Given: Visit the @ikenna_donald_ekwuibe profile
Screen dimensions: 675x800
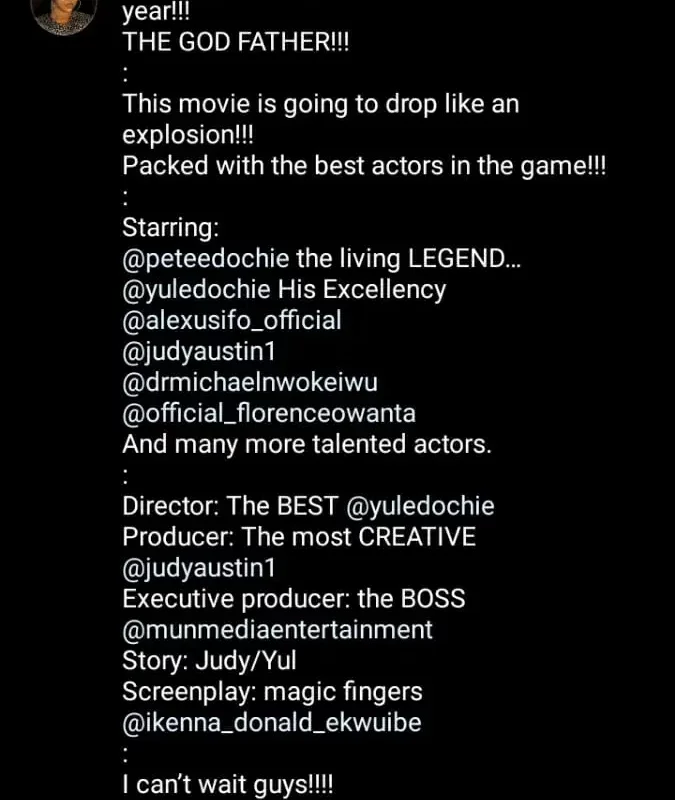Looking at the screenshot, I should pyautogui.click(x=271, y=723).
